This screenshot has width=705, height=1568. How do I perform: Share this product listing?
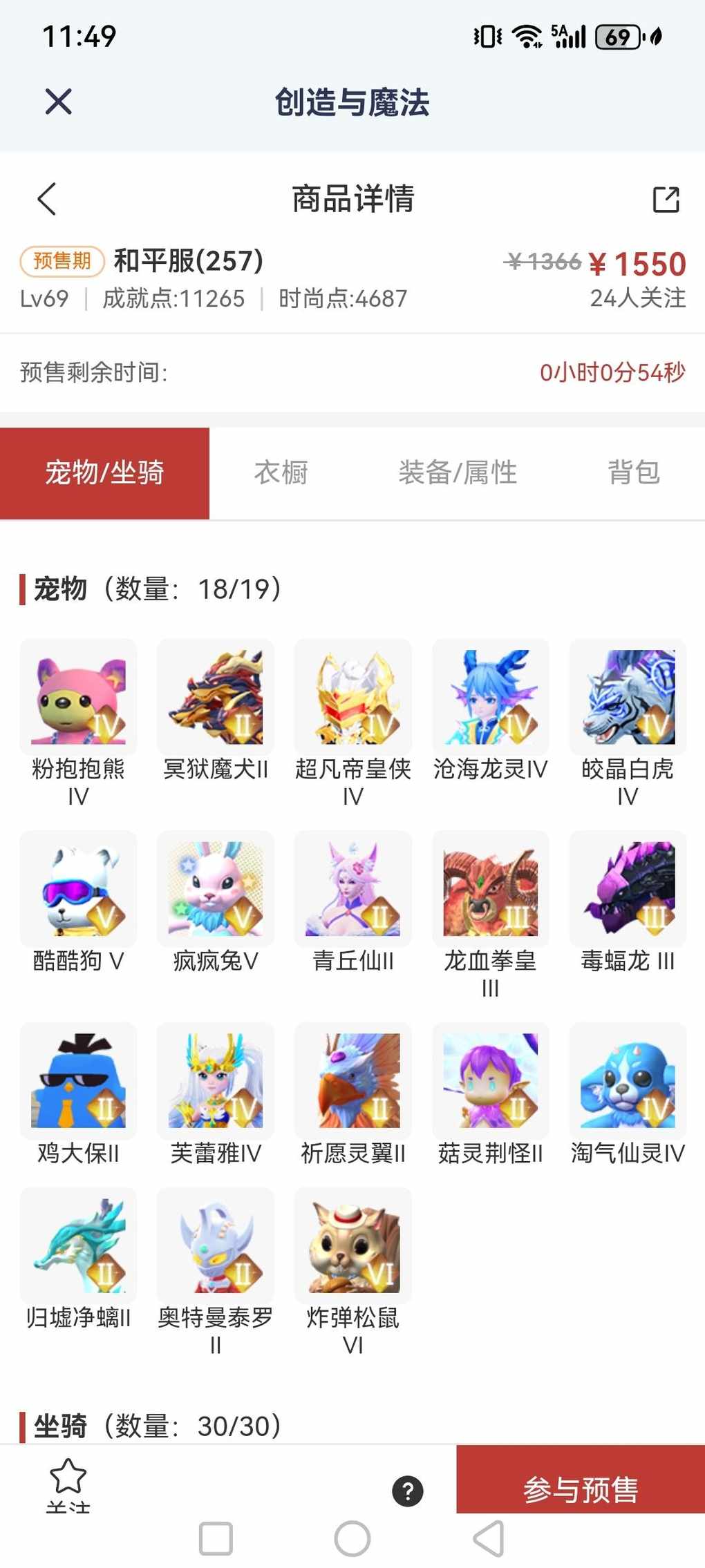click(666, 200)
